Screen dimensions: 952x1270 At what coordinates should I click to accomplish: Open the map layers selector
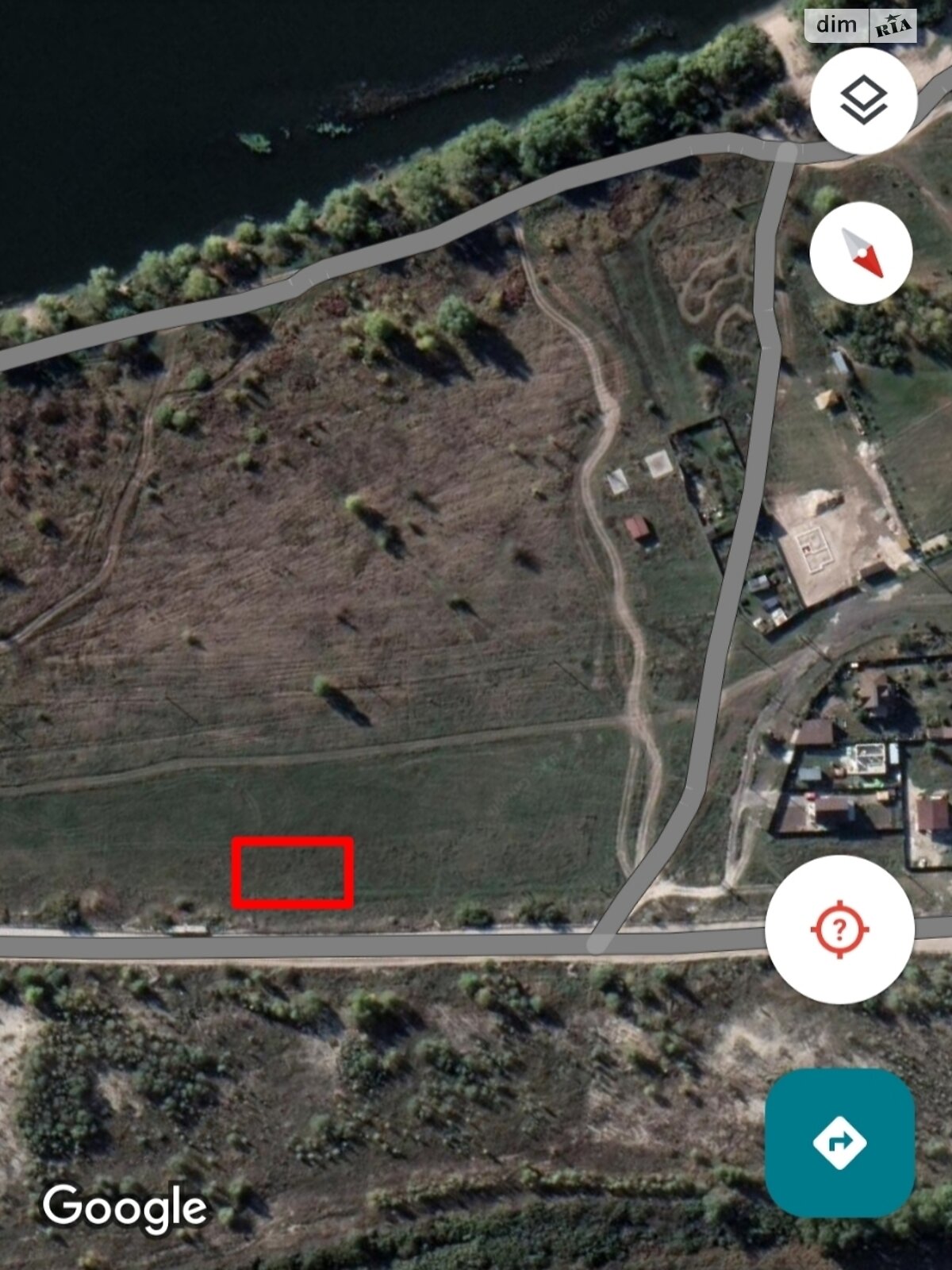pos(863,101)
